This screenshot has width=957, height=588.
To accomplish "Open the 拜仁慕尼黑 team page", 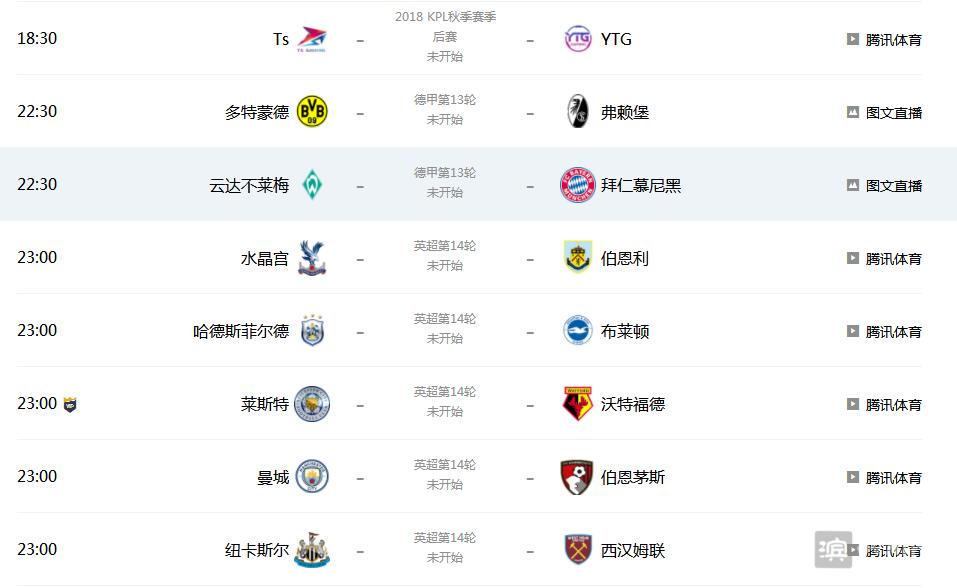I will click(x=640, y=185).
